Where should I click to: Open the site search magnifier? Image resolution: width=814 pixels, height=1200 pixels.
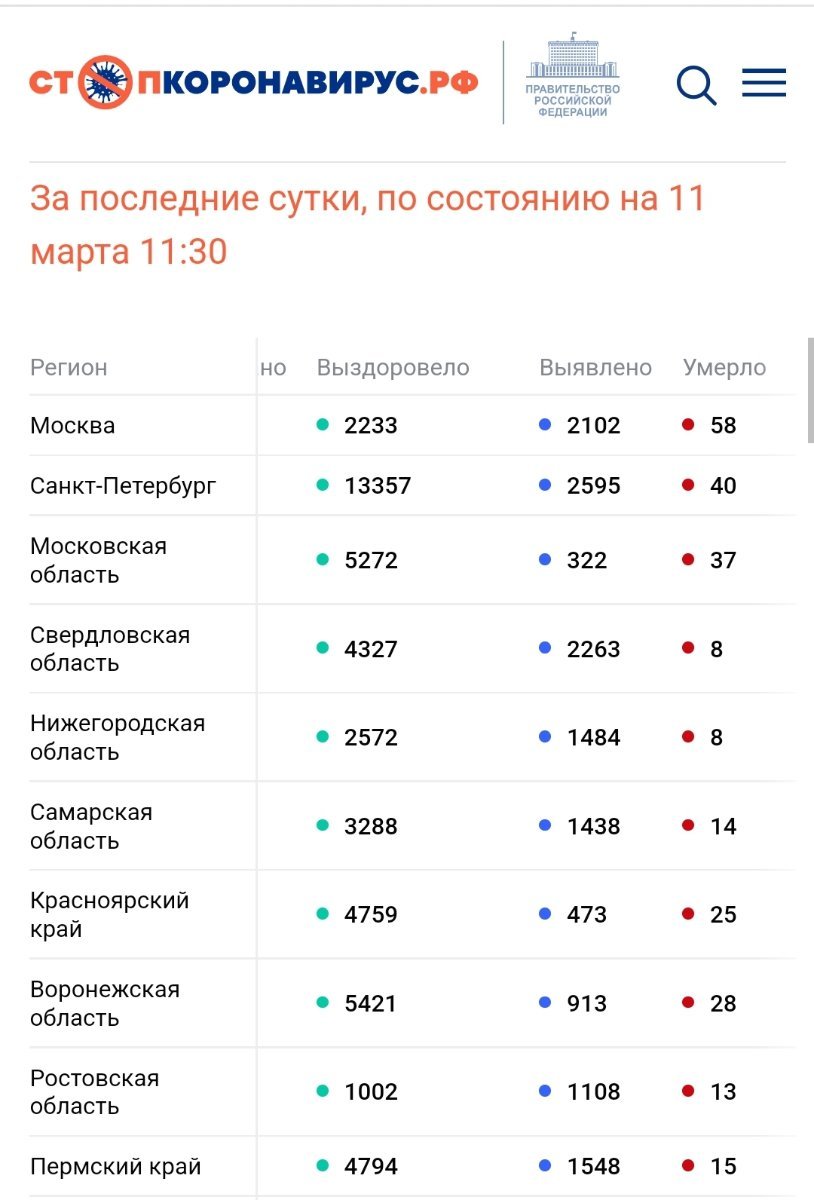click(x=696, y=84)
